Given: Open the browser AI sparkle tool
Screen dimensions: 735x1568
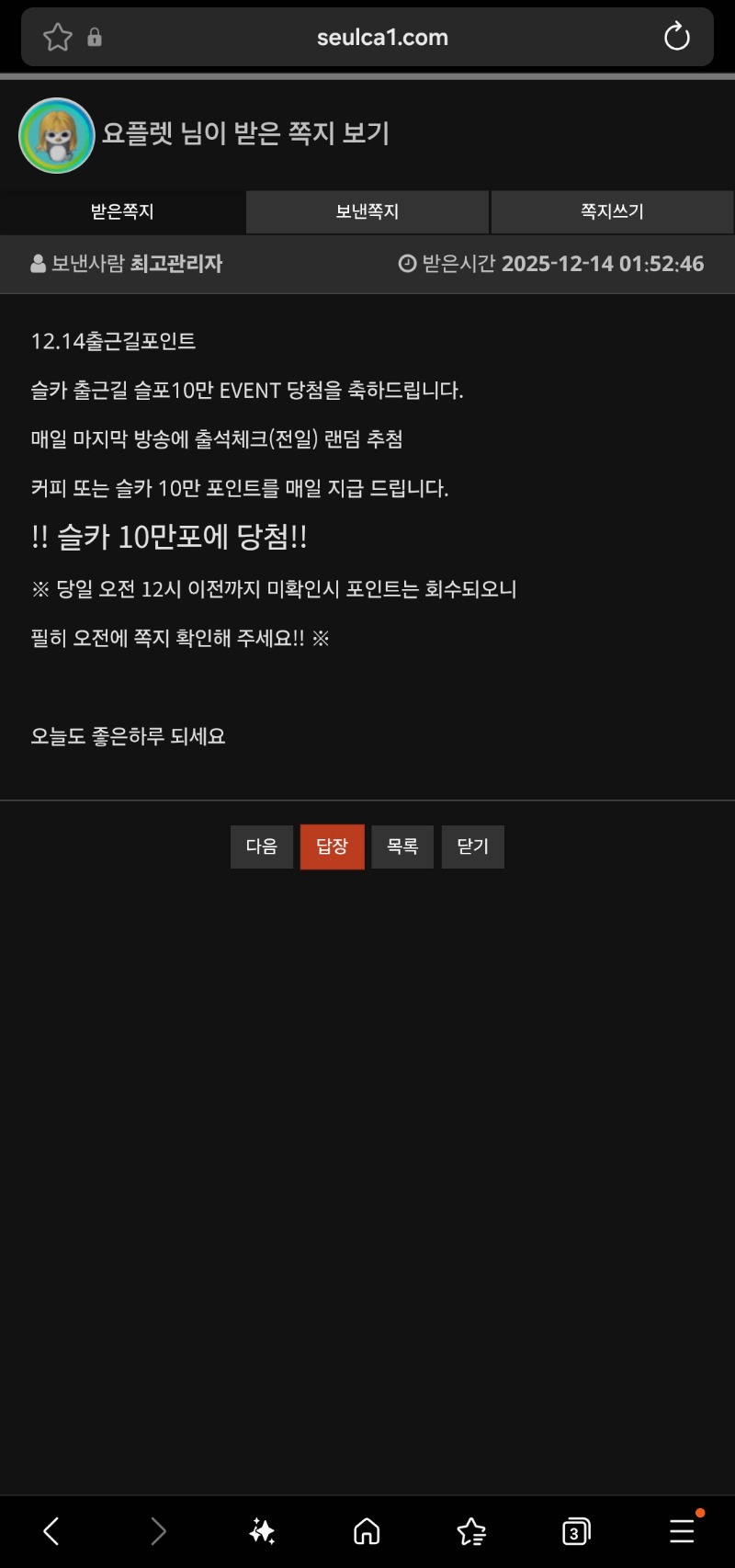Looking at the screenshot, I should coord(262,1531).
